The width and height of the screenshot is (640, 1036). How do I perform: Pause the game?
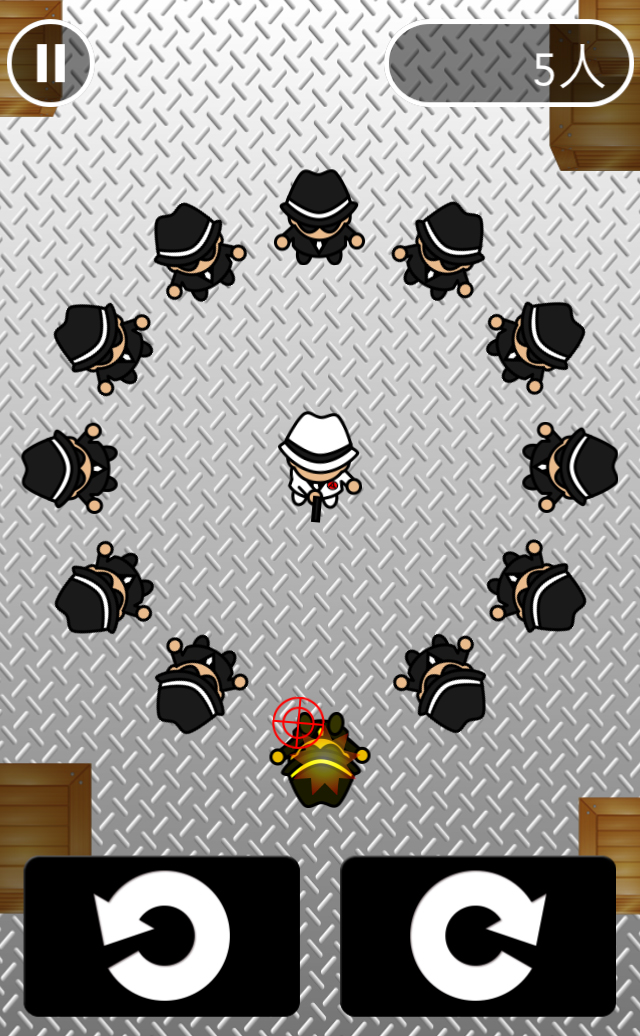click(50, 62)
